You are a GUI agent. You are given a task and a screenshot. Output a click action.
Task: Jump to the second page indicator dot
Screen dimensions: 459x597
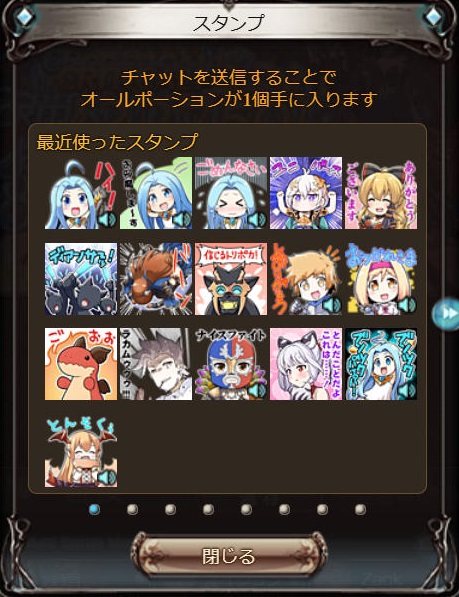132,509
